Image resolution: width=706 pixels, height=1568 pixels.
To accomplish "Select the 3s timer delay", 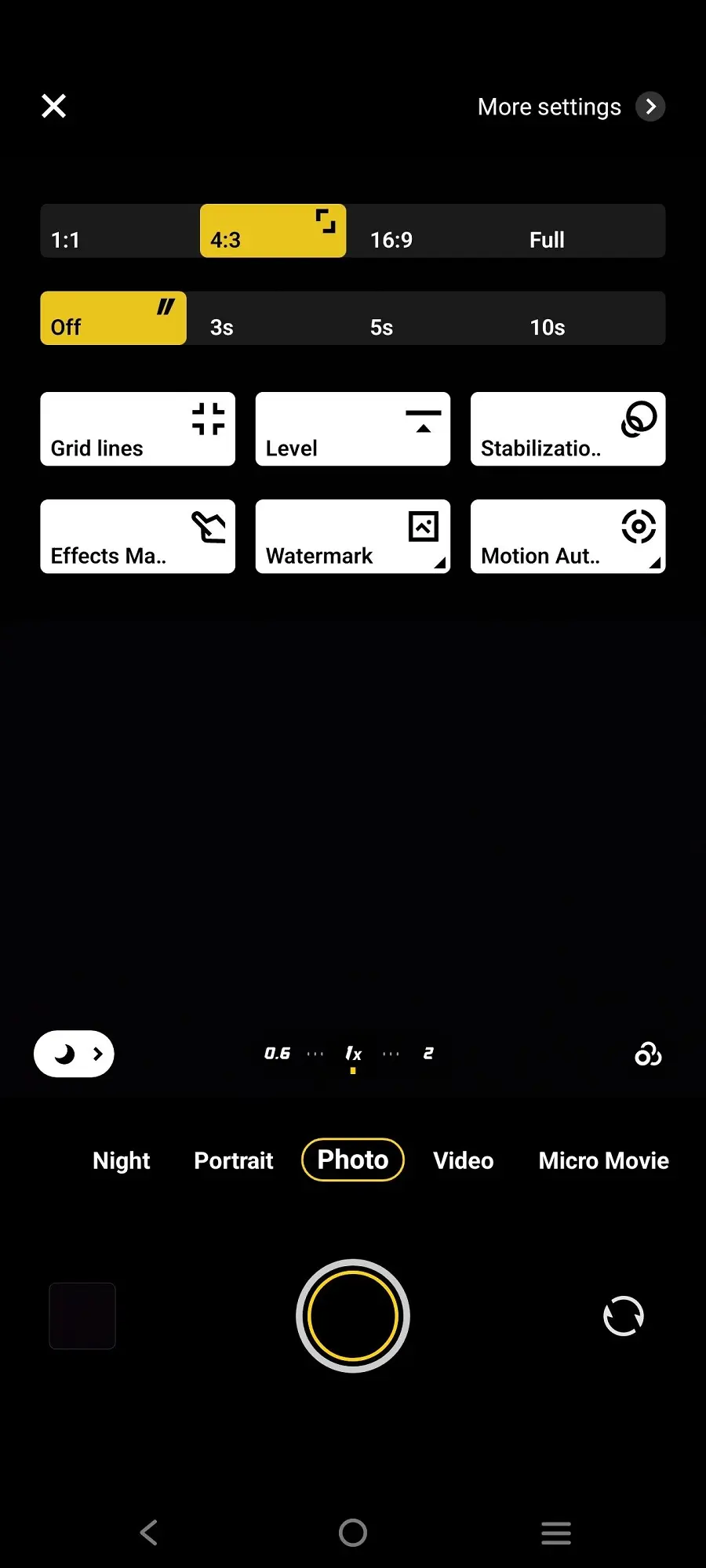I will (220, 327).
